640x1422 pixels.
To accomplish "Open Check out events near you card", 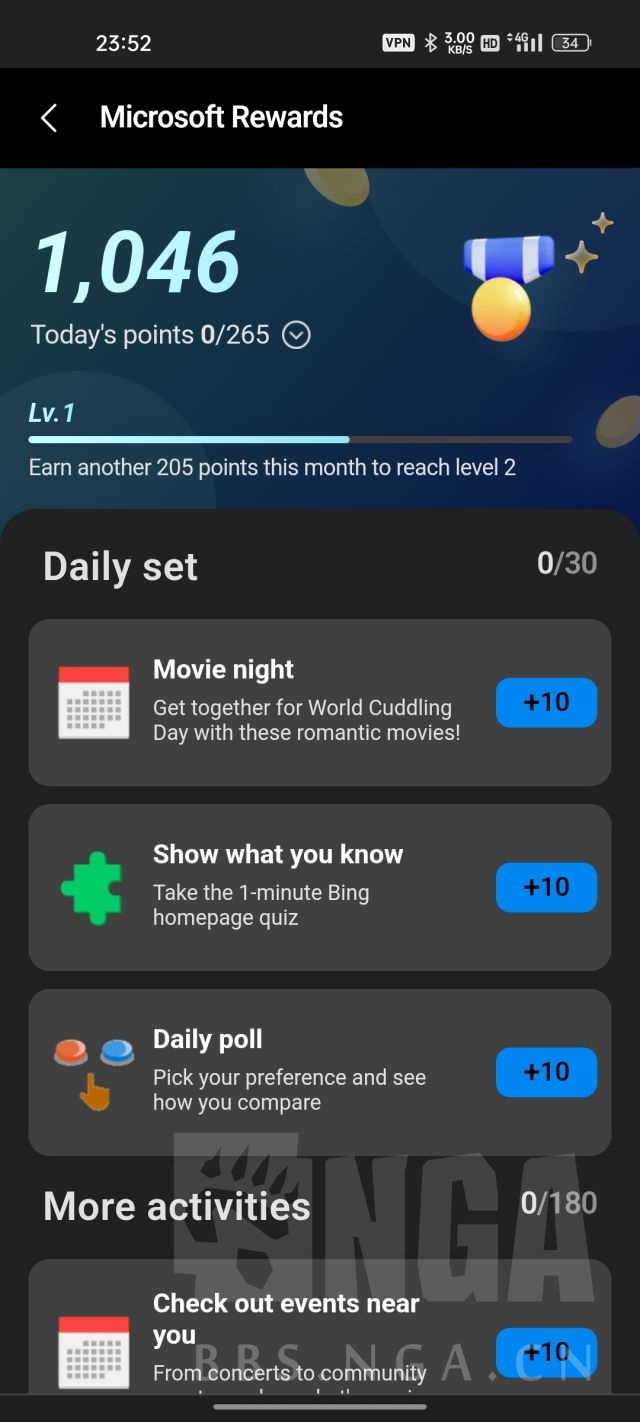I will pos(319,1327).
